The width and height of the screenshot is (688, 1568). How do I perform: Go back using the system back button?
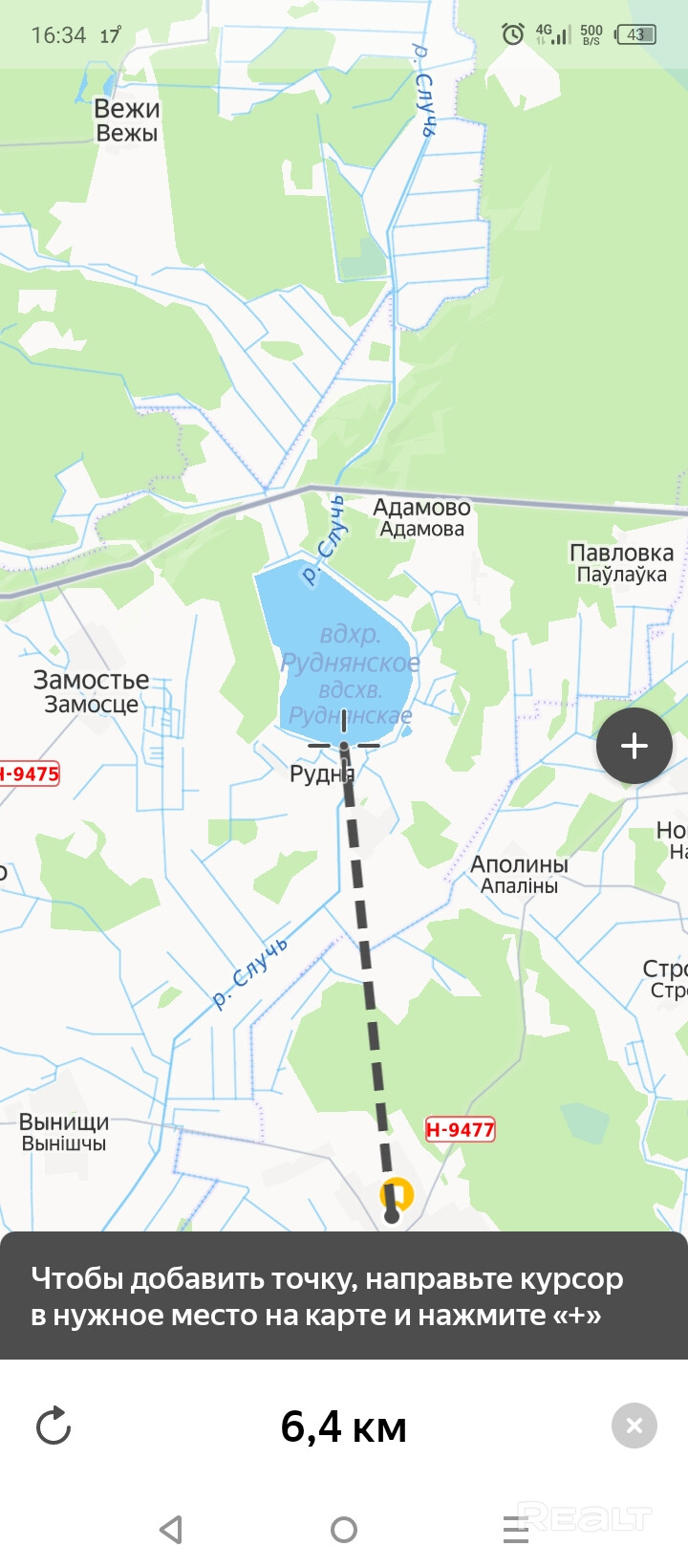click(x=171, y=1530)
